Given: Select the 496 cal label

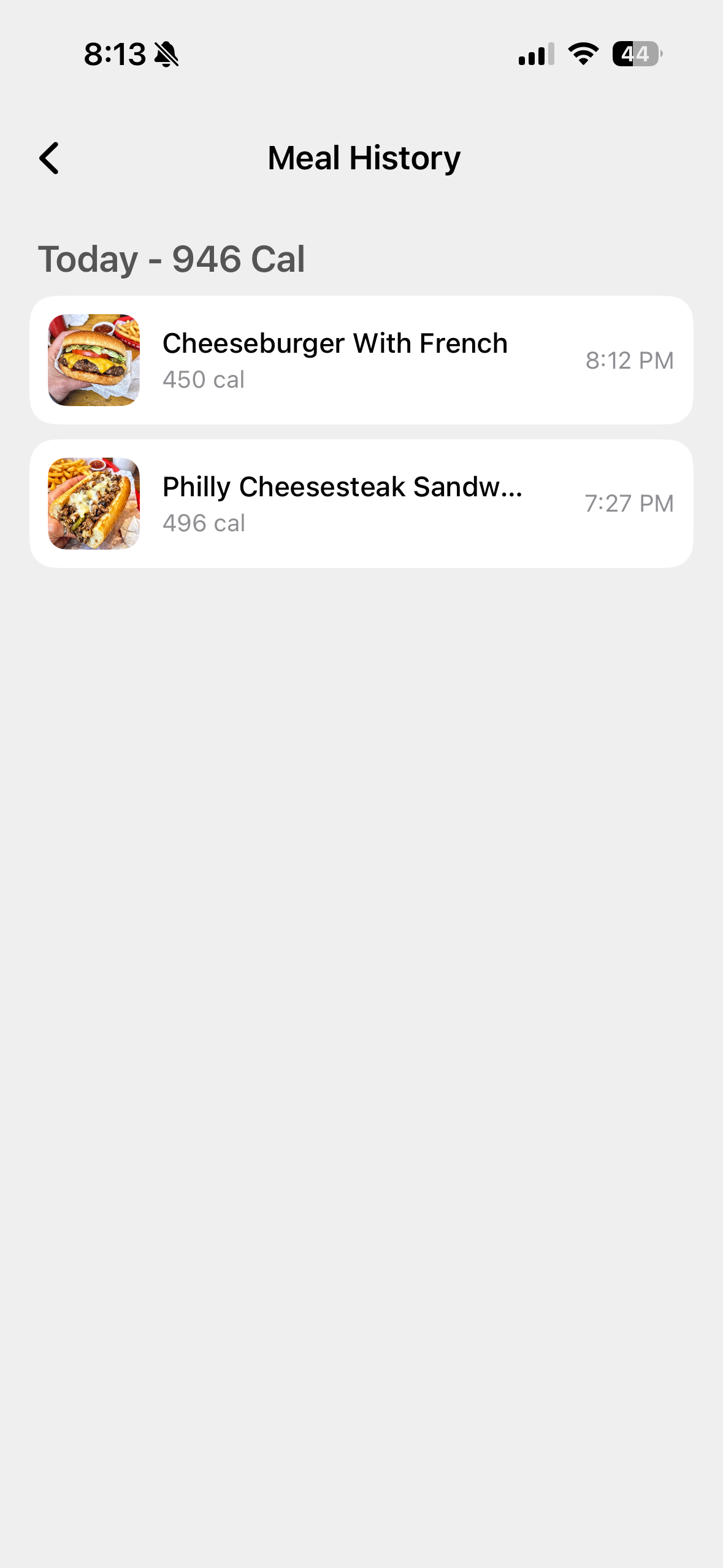Looking at the screenshot, I should pos(204,523).
